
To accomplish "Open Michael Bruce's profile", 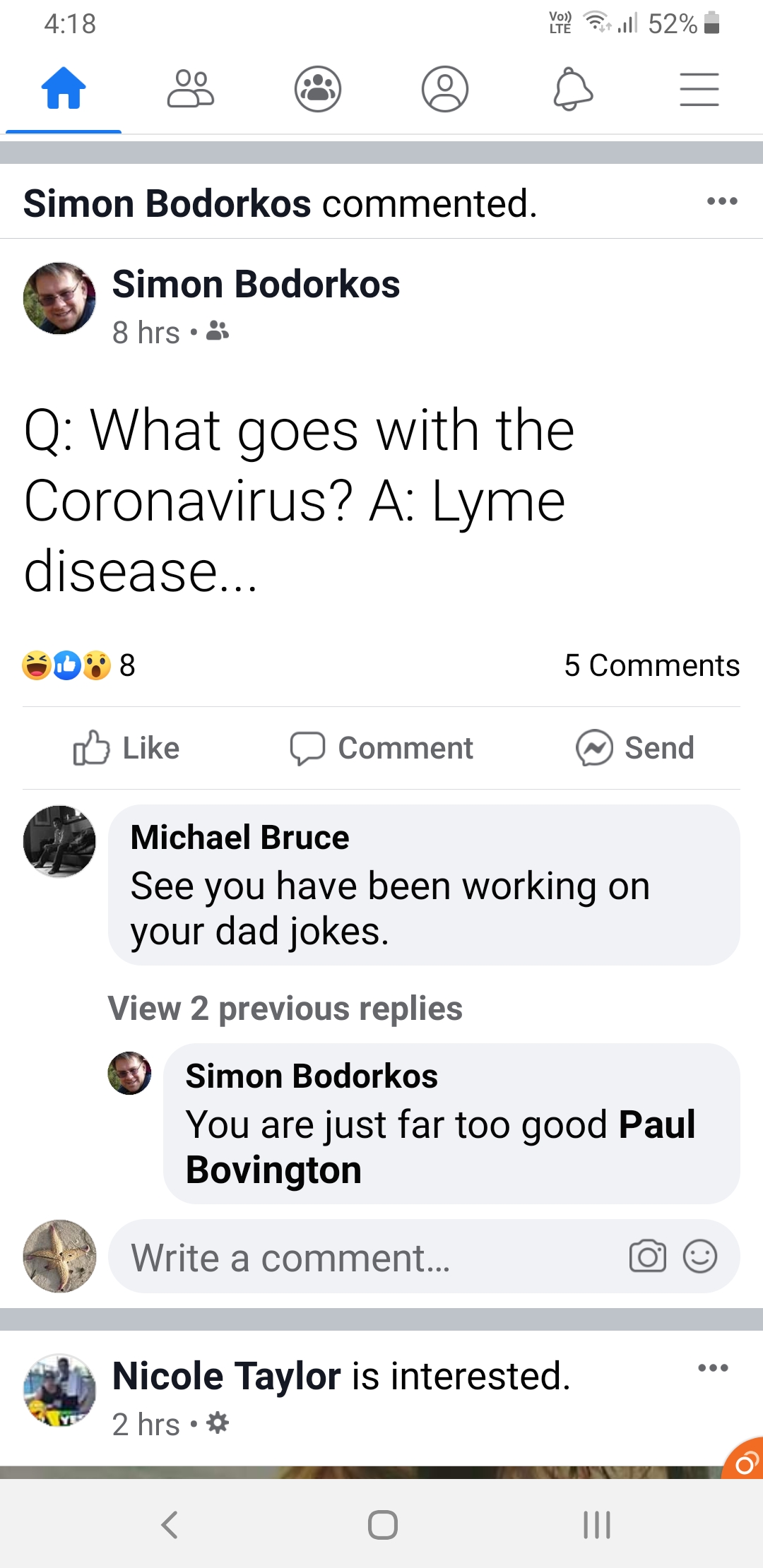I will click(x=239, y=838).
